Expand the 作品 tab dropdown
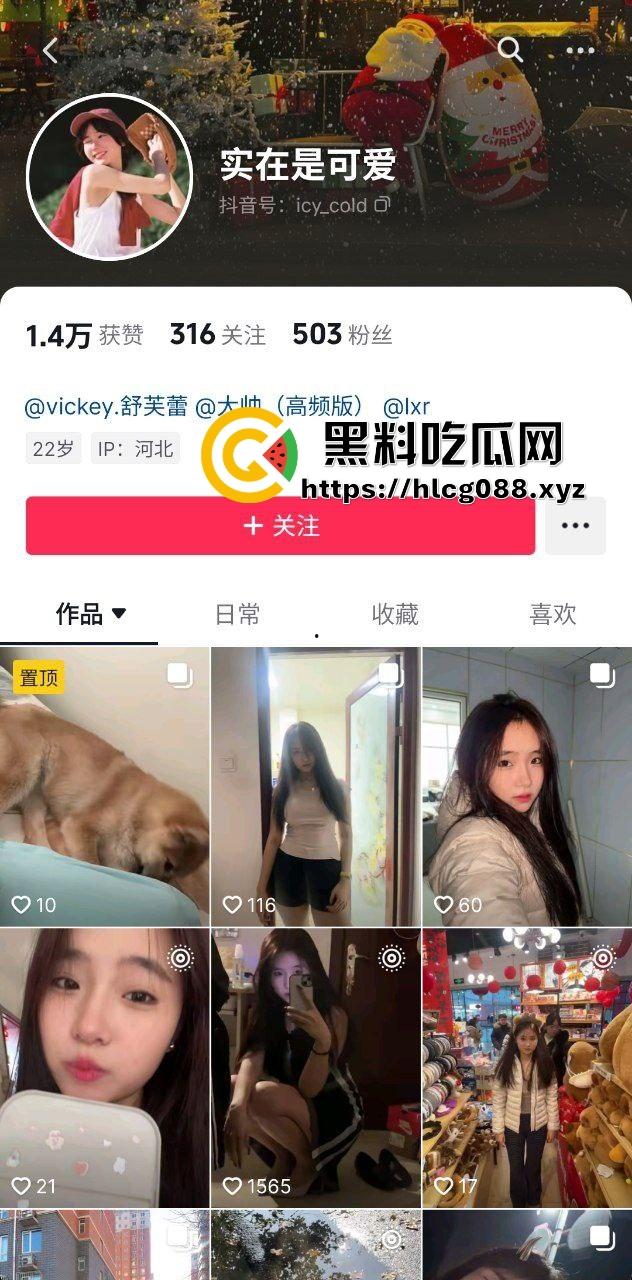This screenshot has width=632, height=1280. pyautogui.click(x=119, y=613)
